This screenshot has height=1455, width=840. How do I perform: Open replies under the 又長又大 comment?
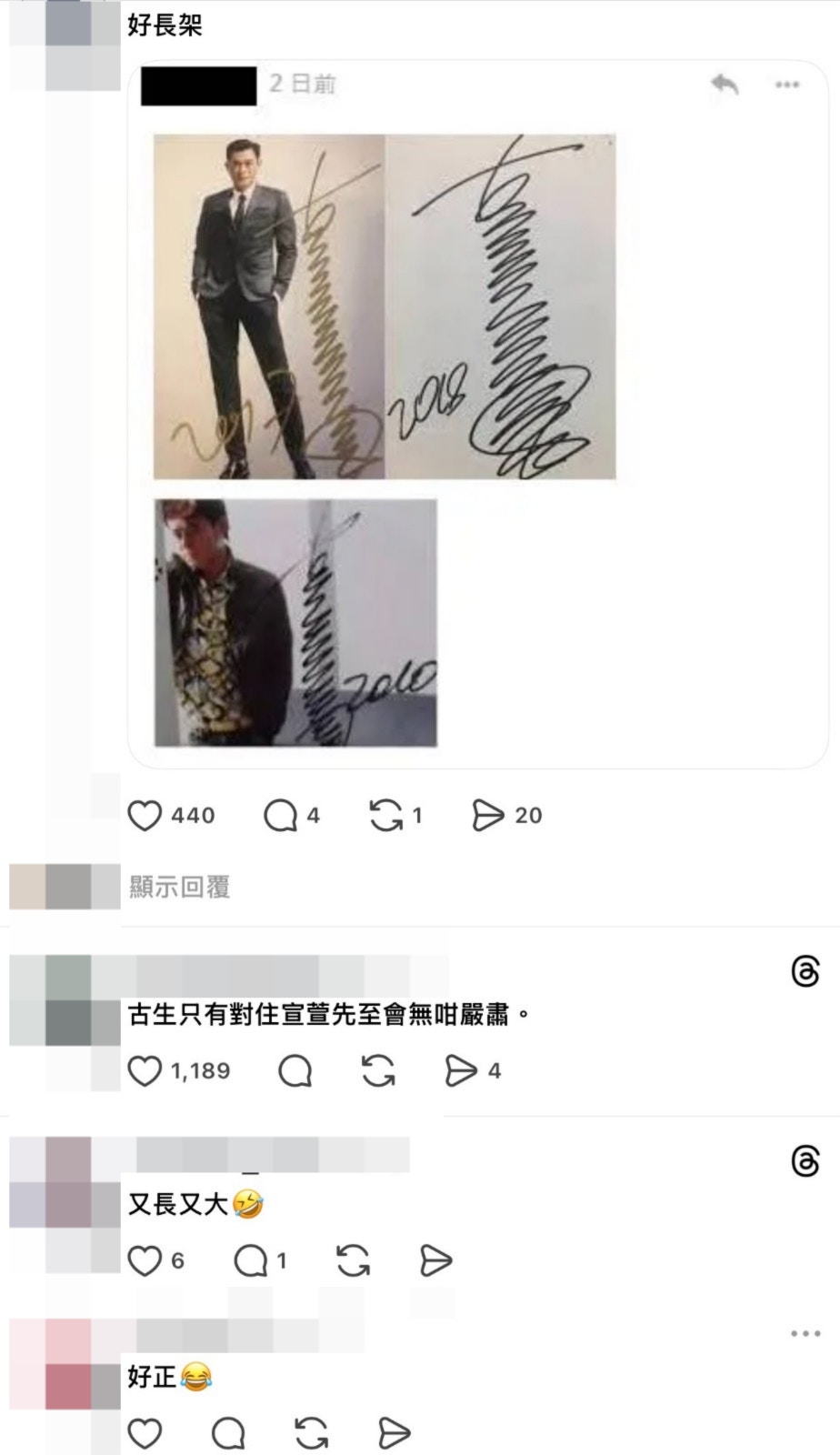coord(251,1260)
